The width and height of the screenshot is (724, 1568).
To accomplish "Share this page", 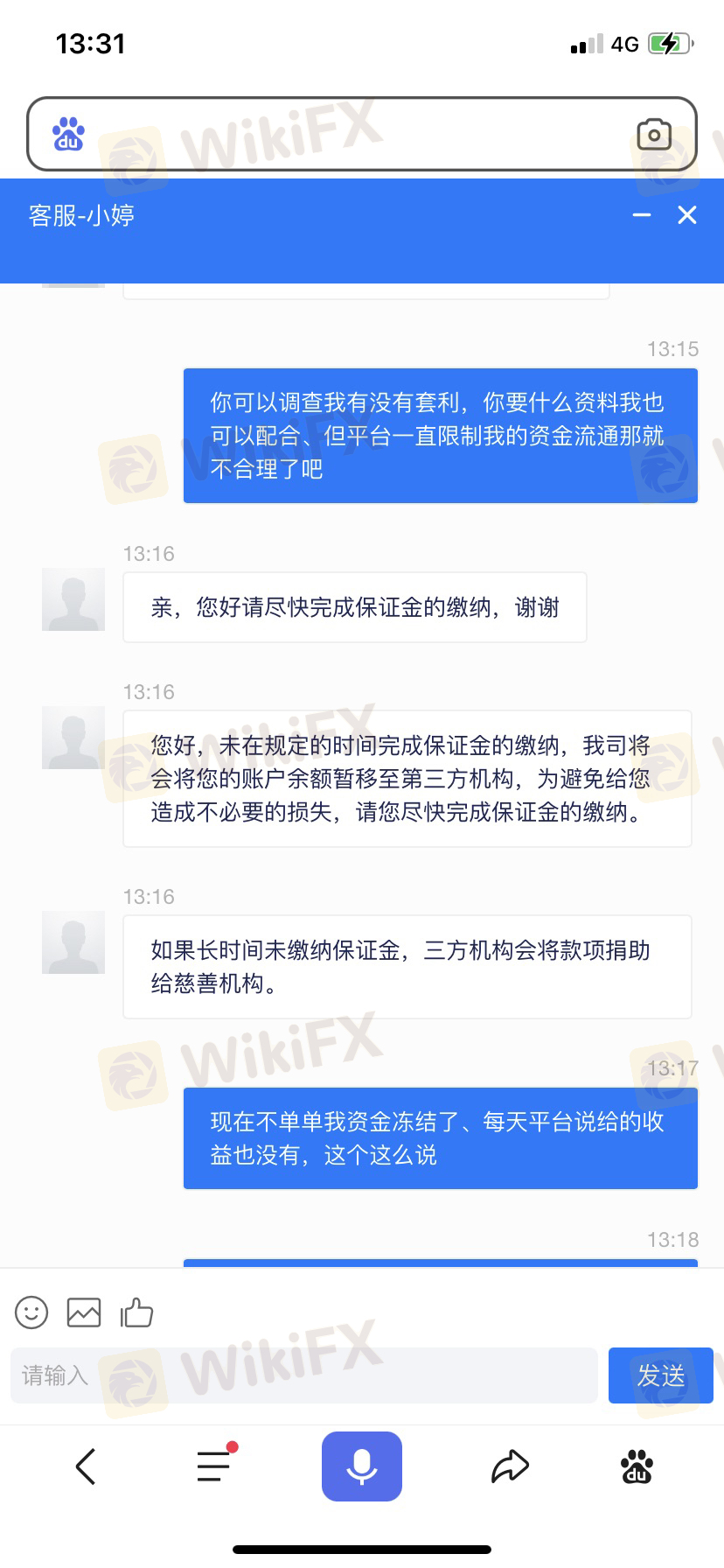I will pyautogui.click(x=510, y=1466).
